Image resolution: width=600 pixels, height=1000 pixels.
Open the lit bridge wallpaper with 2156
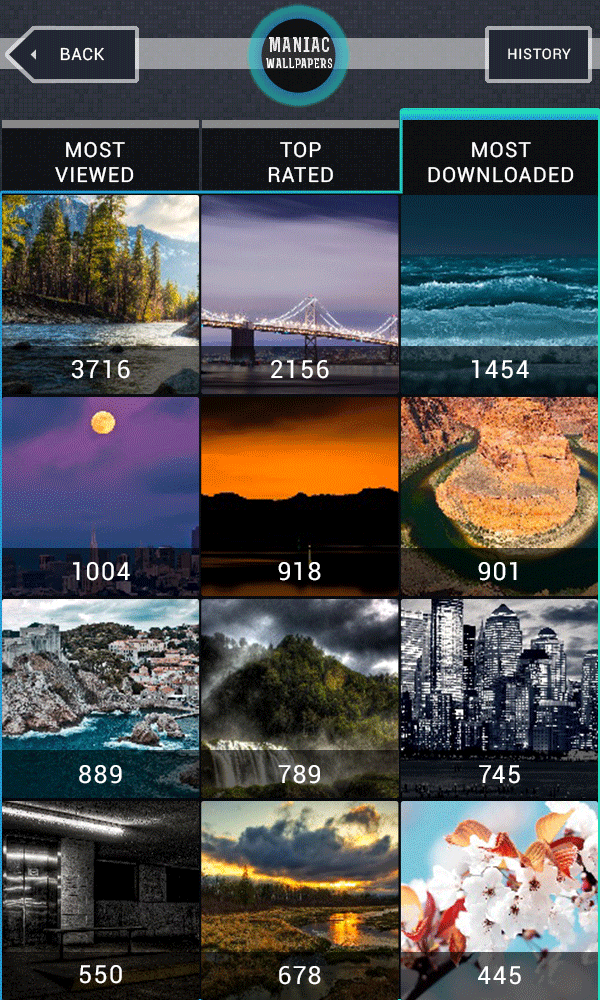tap(300, 294)
